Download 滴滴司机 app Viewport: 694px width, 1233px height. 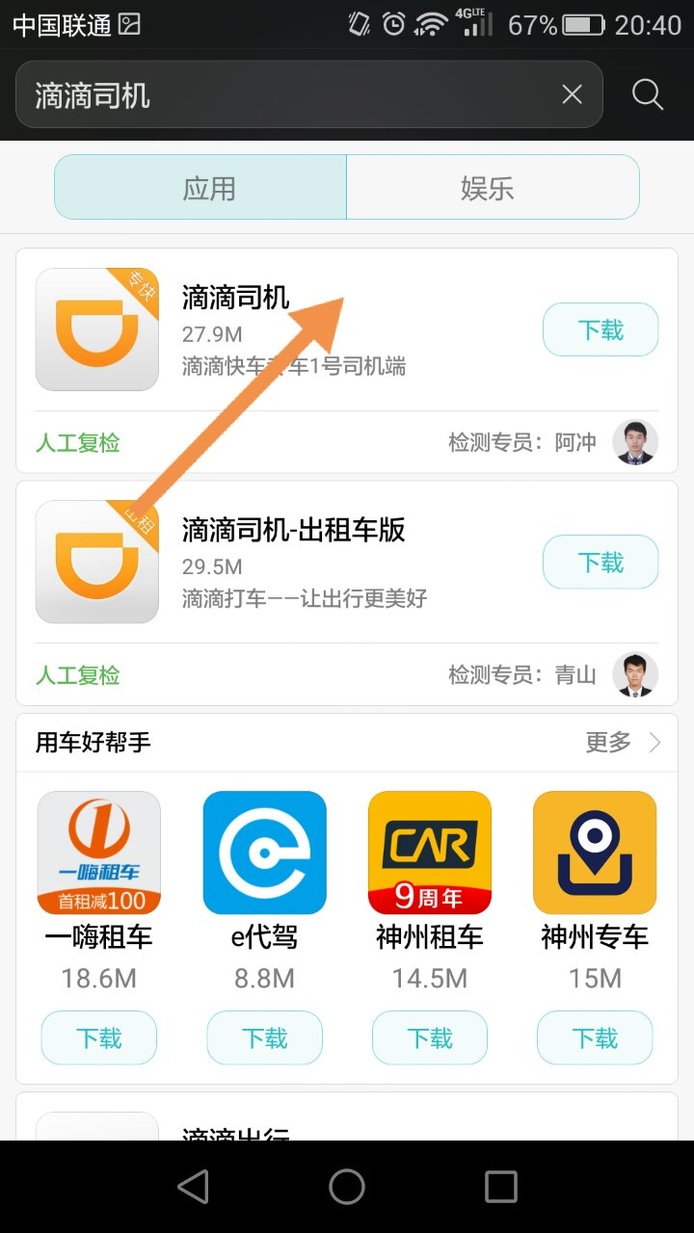pos(600,330)
